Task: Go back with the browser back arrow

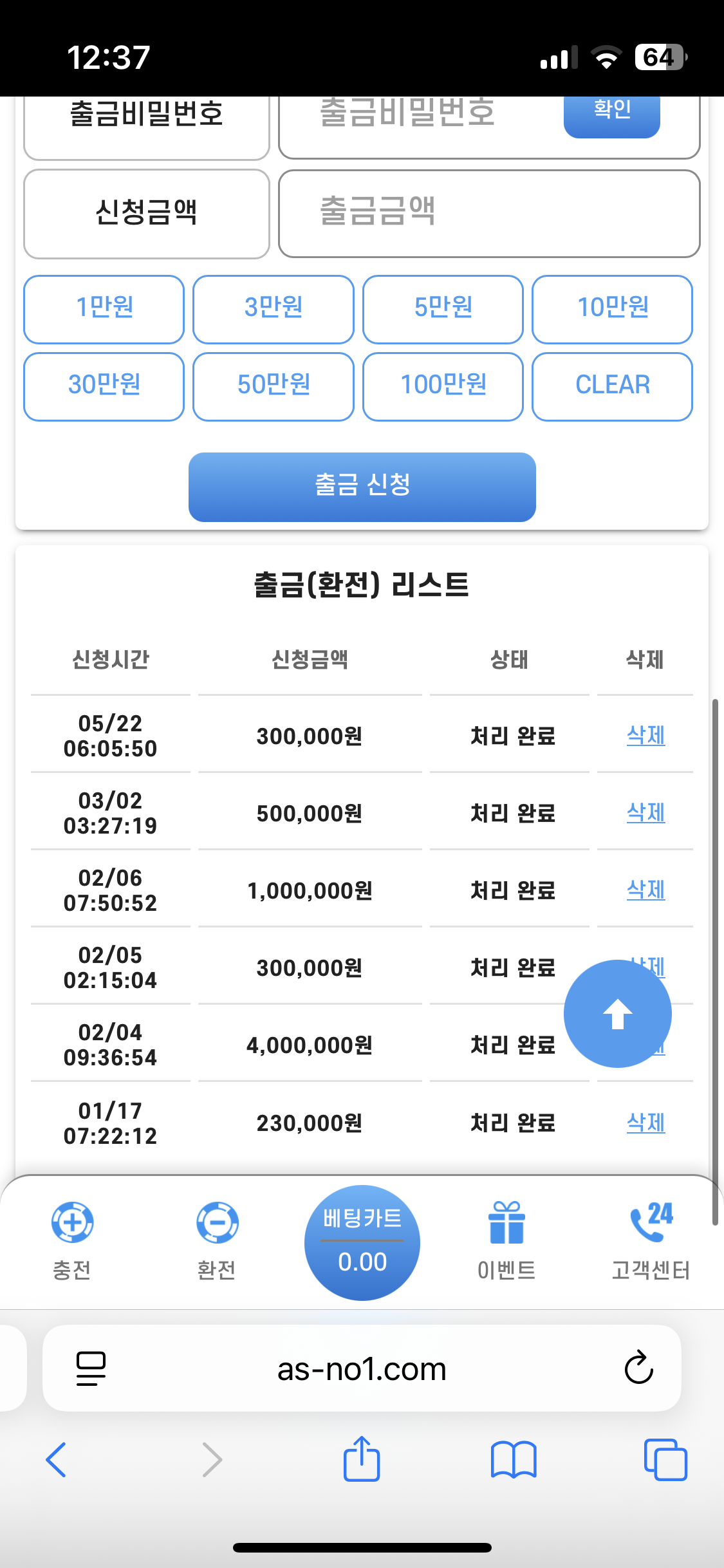Action: 57,1460
